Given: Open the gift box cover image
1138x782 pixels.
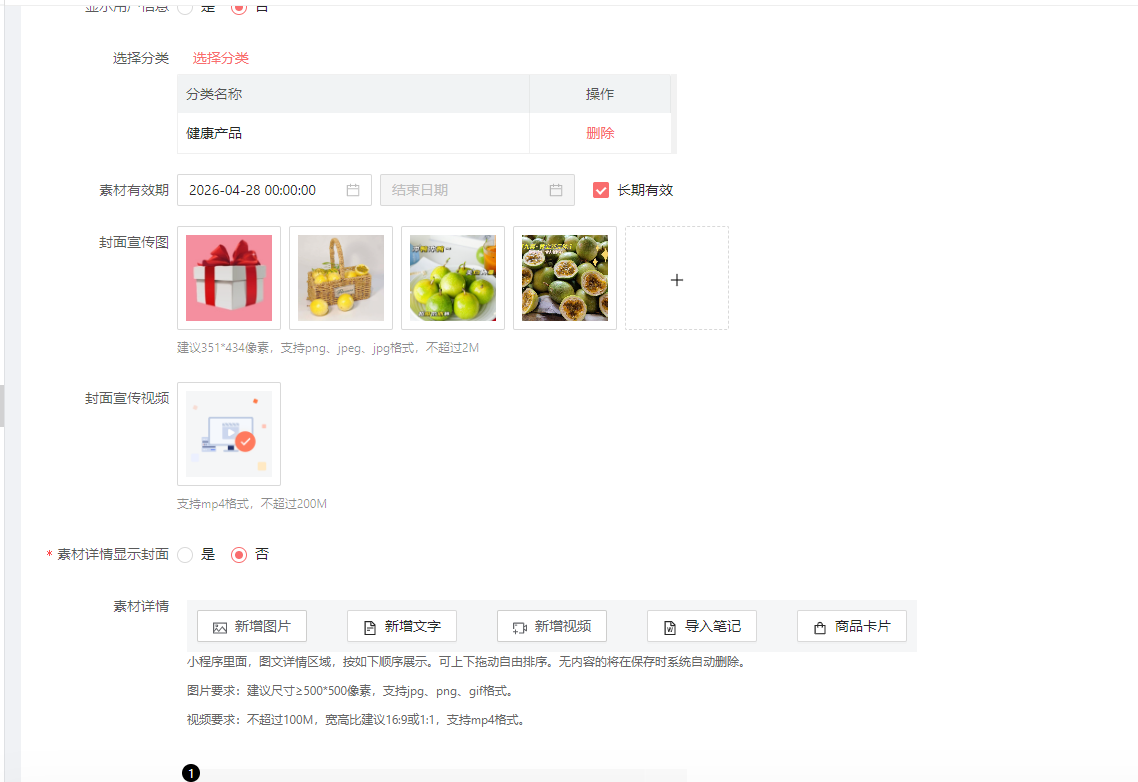Looking at the screenshot, I should pos(229,278).
